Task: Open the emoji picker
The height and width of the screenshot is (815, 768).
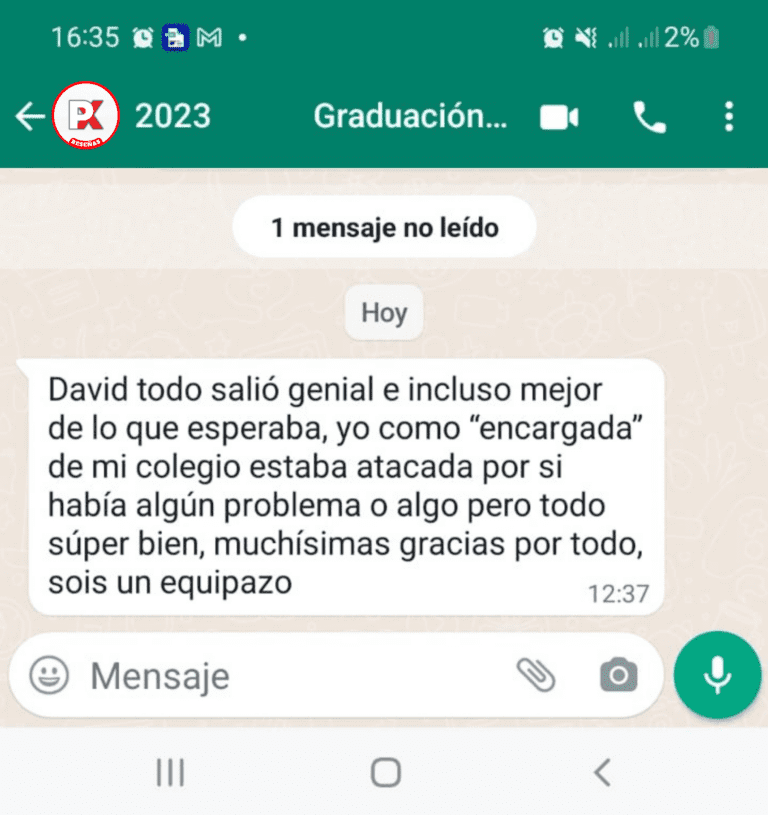Action: click(49, 676)
